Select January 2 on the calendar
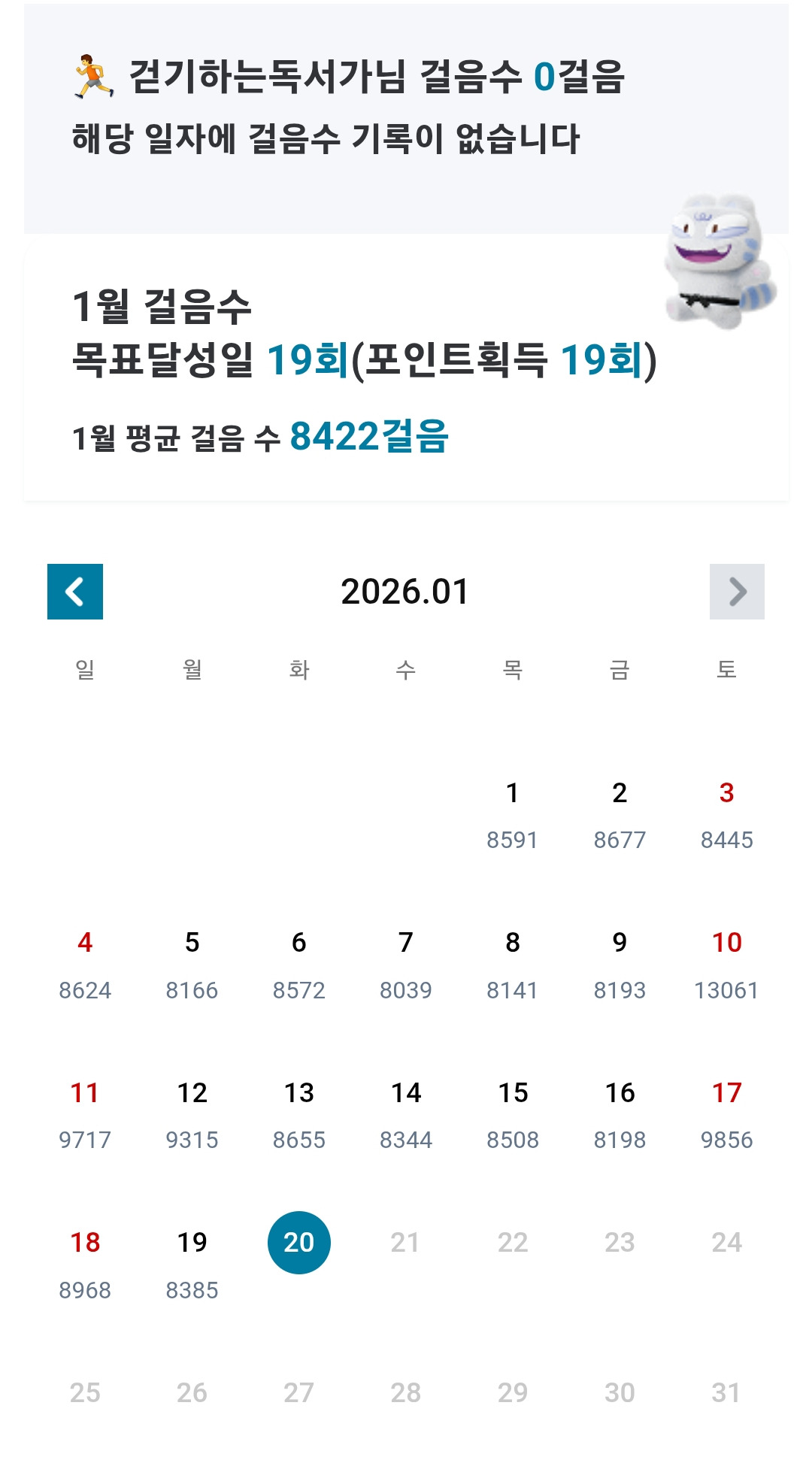812x1460 pixels. (620, 815)
